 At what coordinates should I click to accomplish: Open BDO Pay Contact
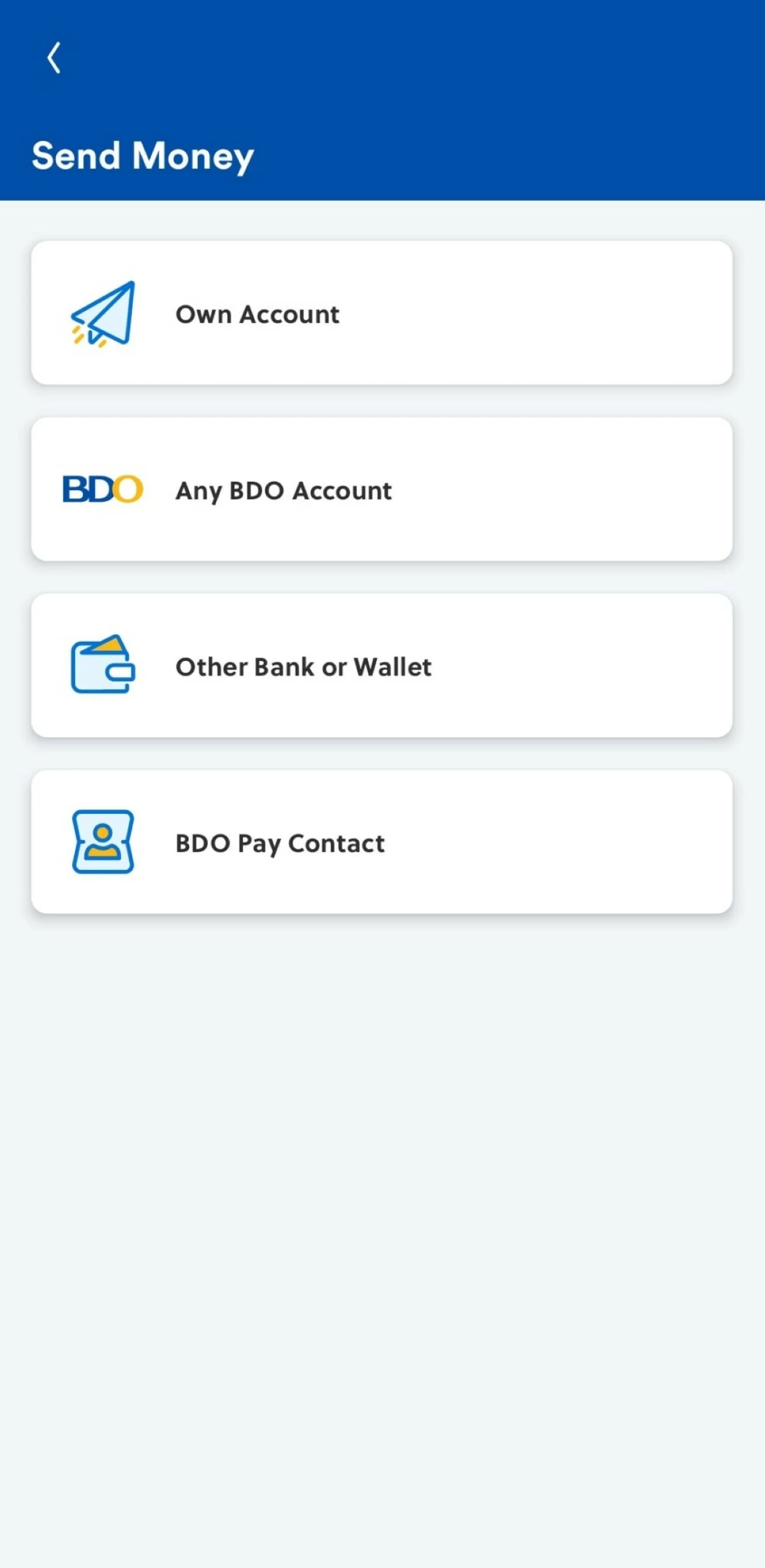[382, 843]
